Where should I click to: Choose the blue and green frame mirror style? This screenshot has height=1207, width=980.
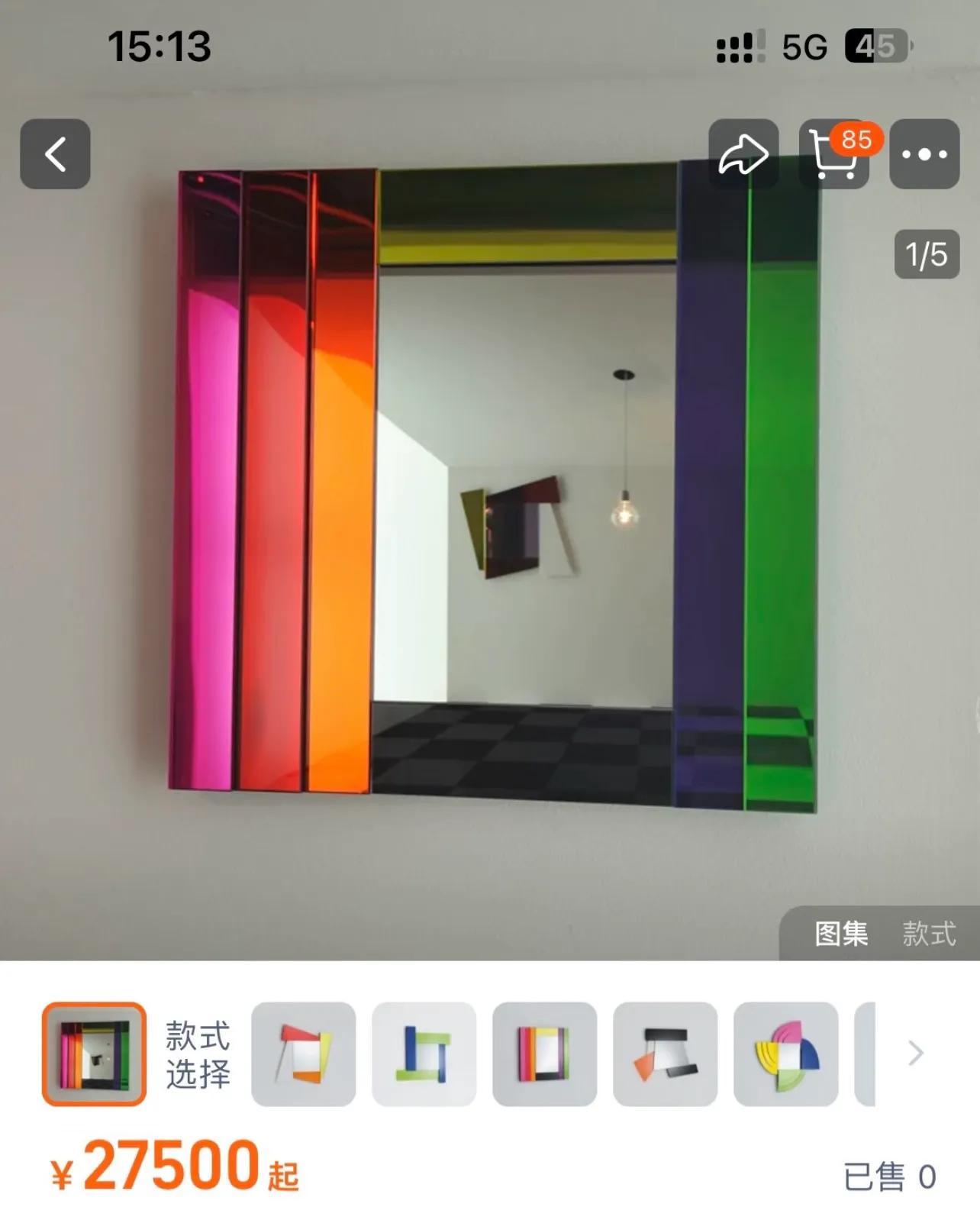click(424, 1054)
